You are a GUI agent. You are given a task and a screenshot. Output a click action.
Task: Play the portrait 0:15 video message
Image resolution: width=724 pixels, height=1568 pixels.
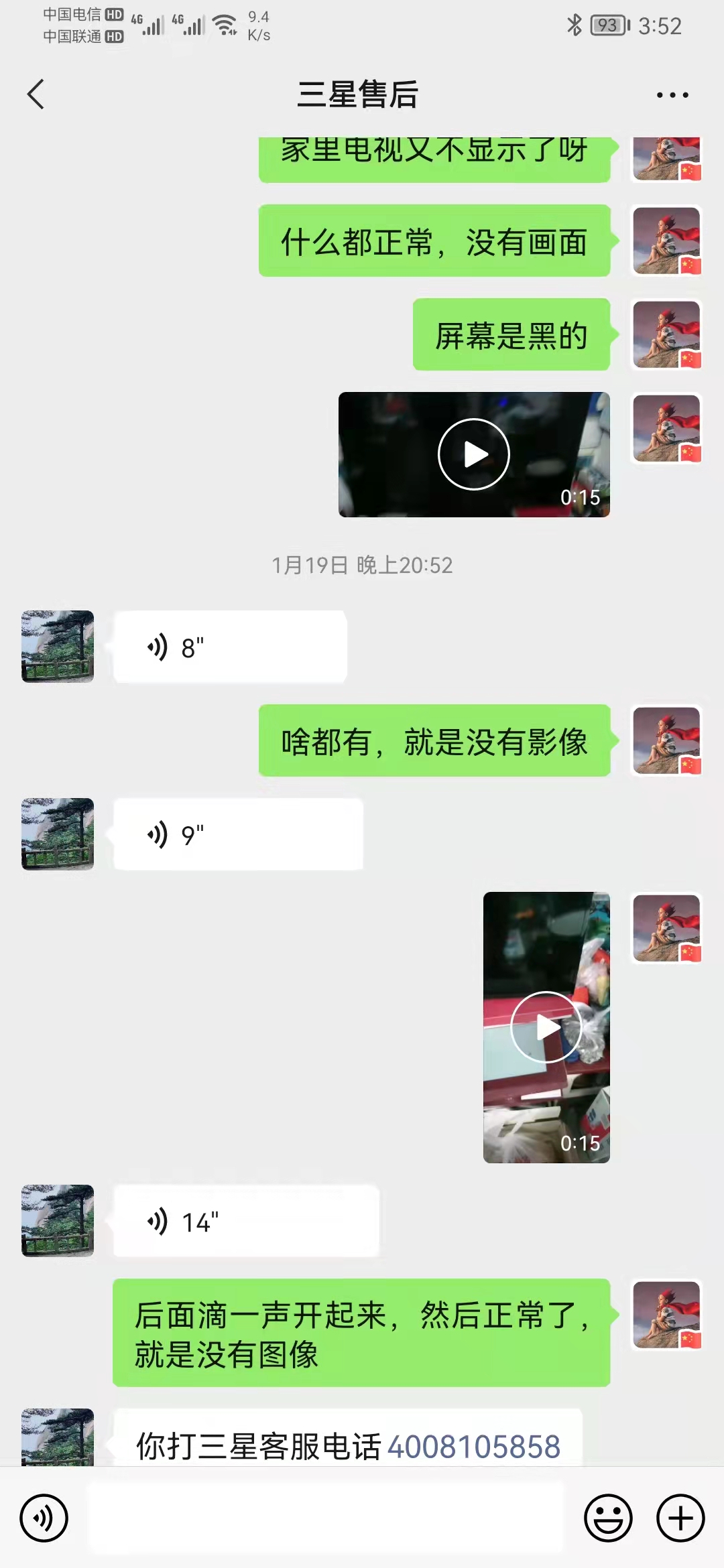coord(546,1027)
